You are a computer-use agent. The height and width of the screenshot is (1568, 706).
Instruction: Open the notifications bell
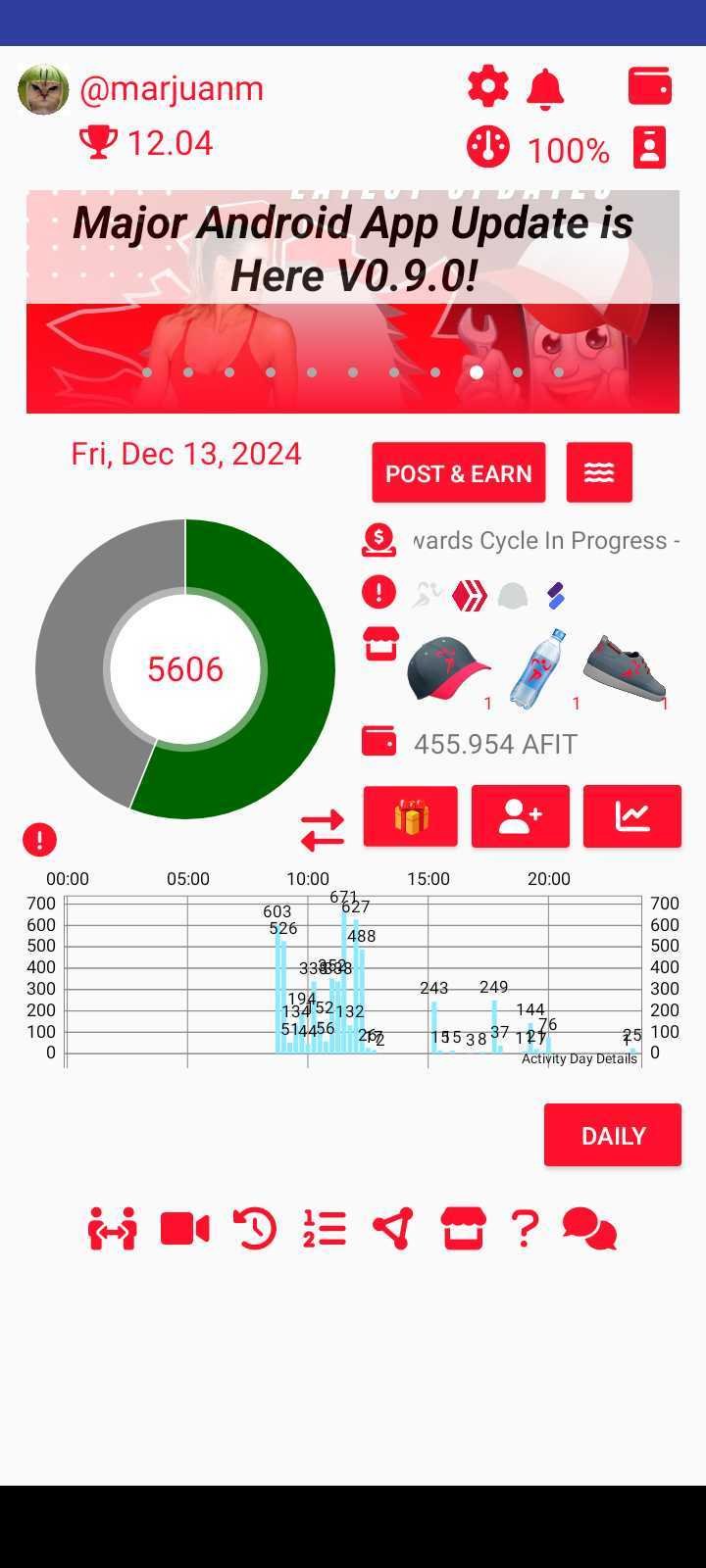545,88
